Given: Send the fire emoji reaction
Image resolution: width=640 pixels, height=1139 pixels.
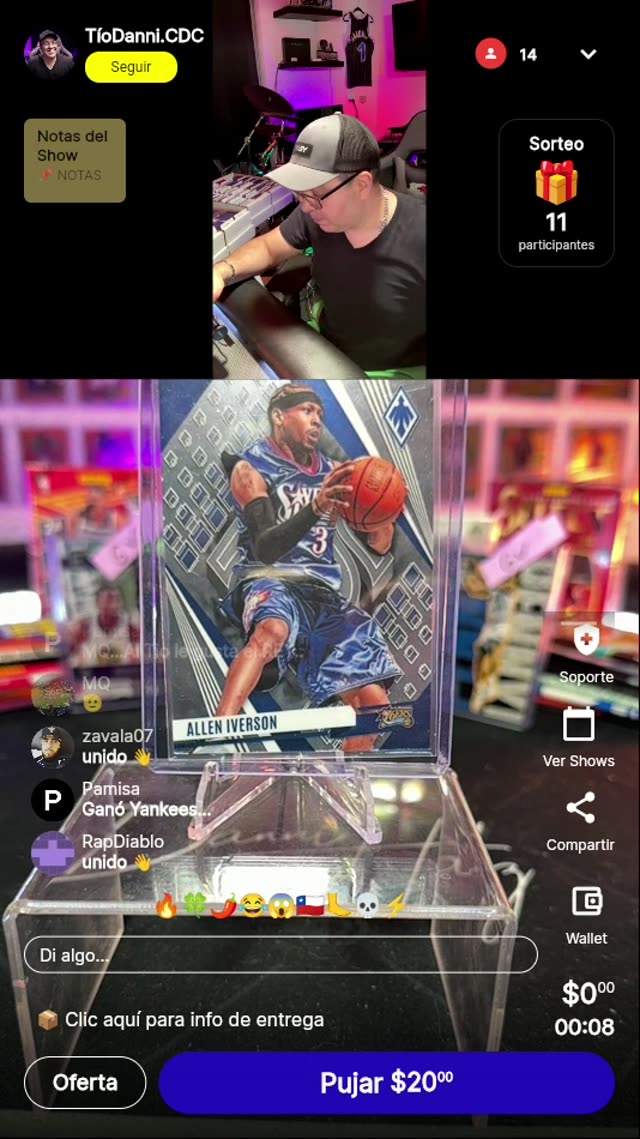Looking at the screenshot, I should [x=166, y=906].
